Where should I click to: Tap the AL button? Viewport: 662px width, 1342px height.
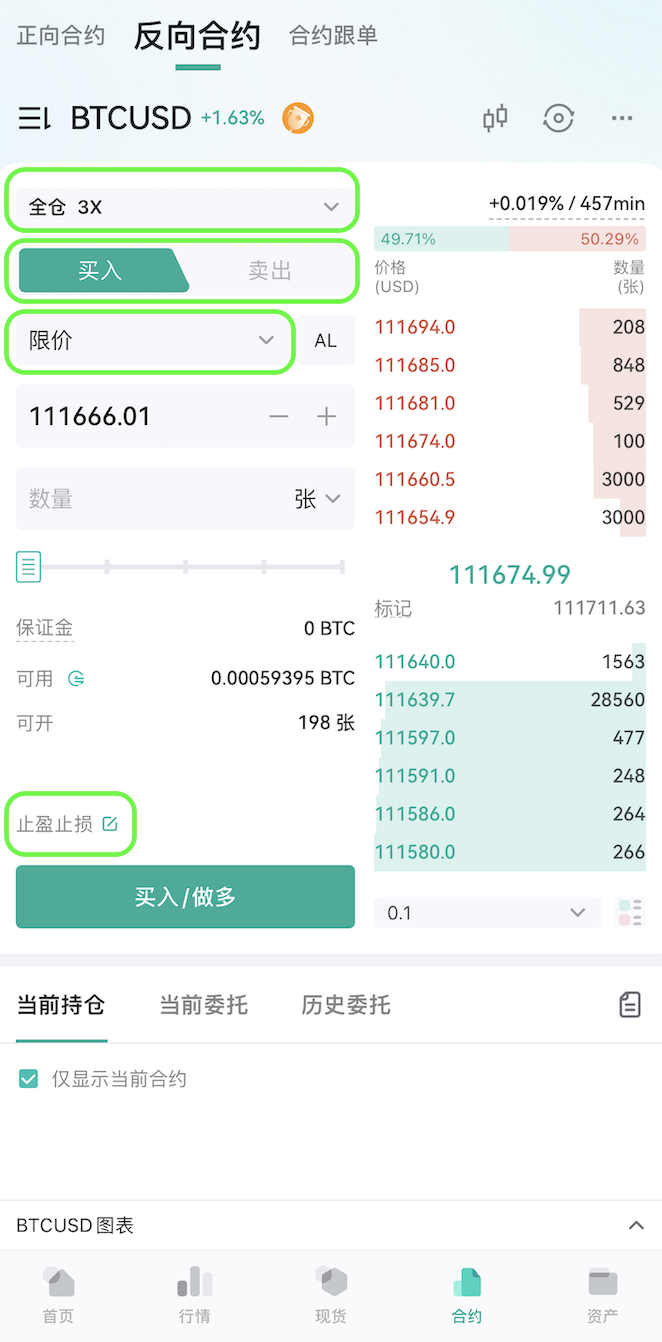coord(326,341)
